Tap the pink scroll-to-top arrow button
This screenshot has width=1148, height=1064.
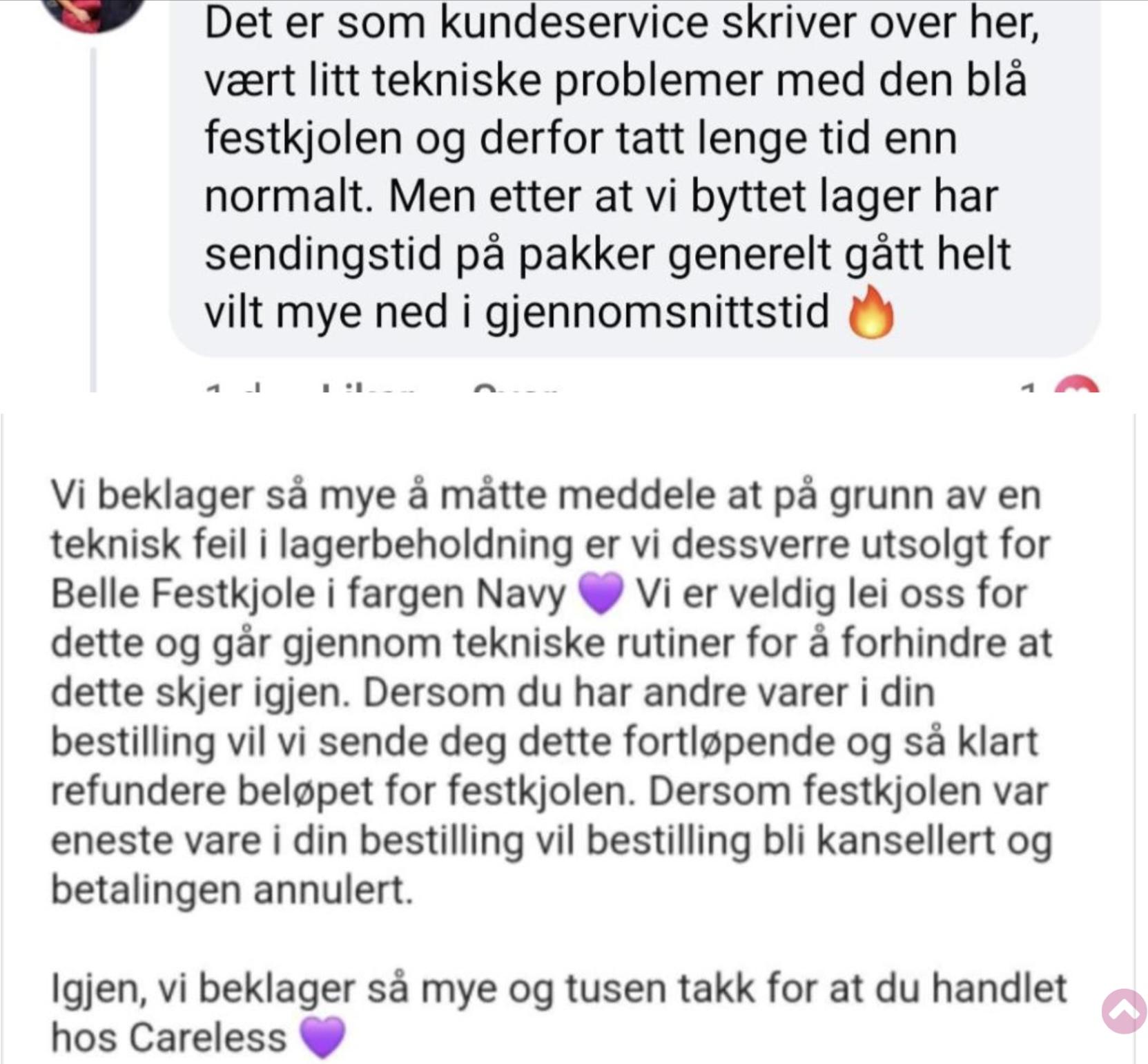pos(1124,1011)
